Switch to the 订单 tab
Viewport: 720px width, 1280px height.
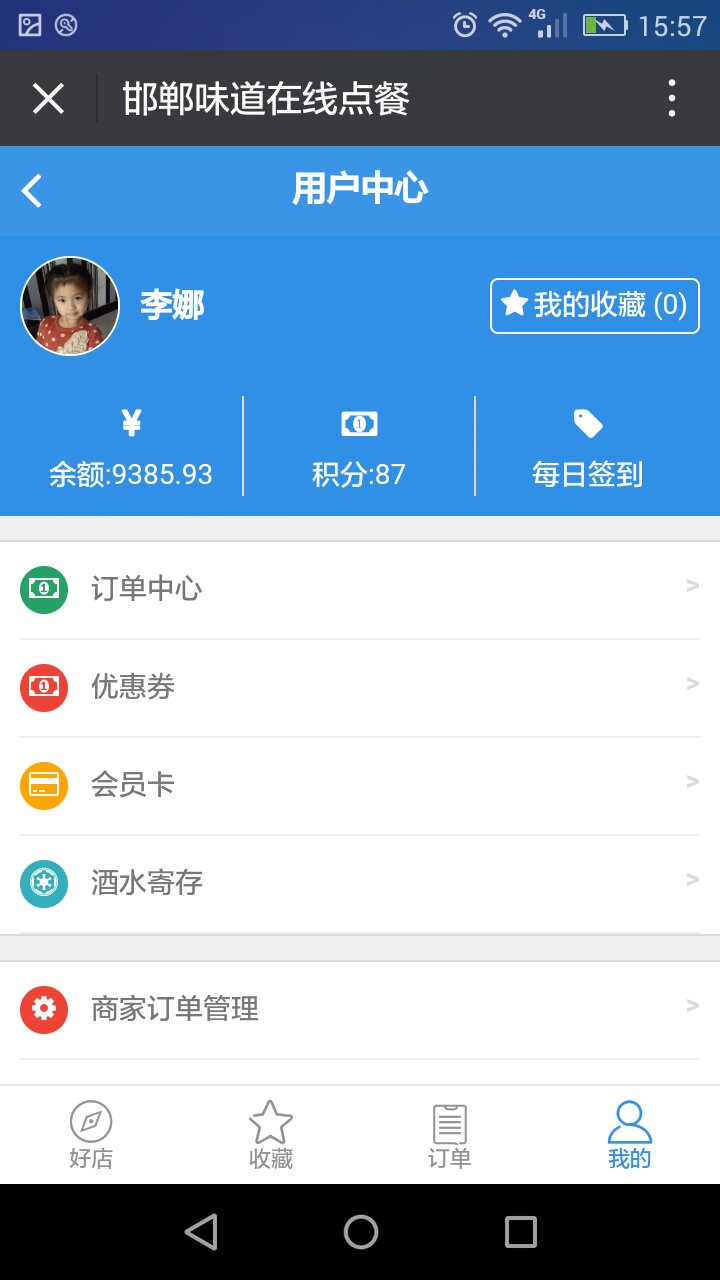450,1134
